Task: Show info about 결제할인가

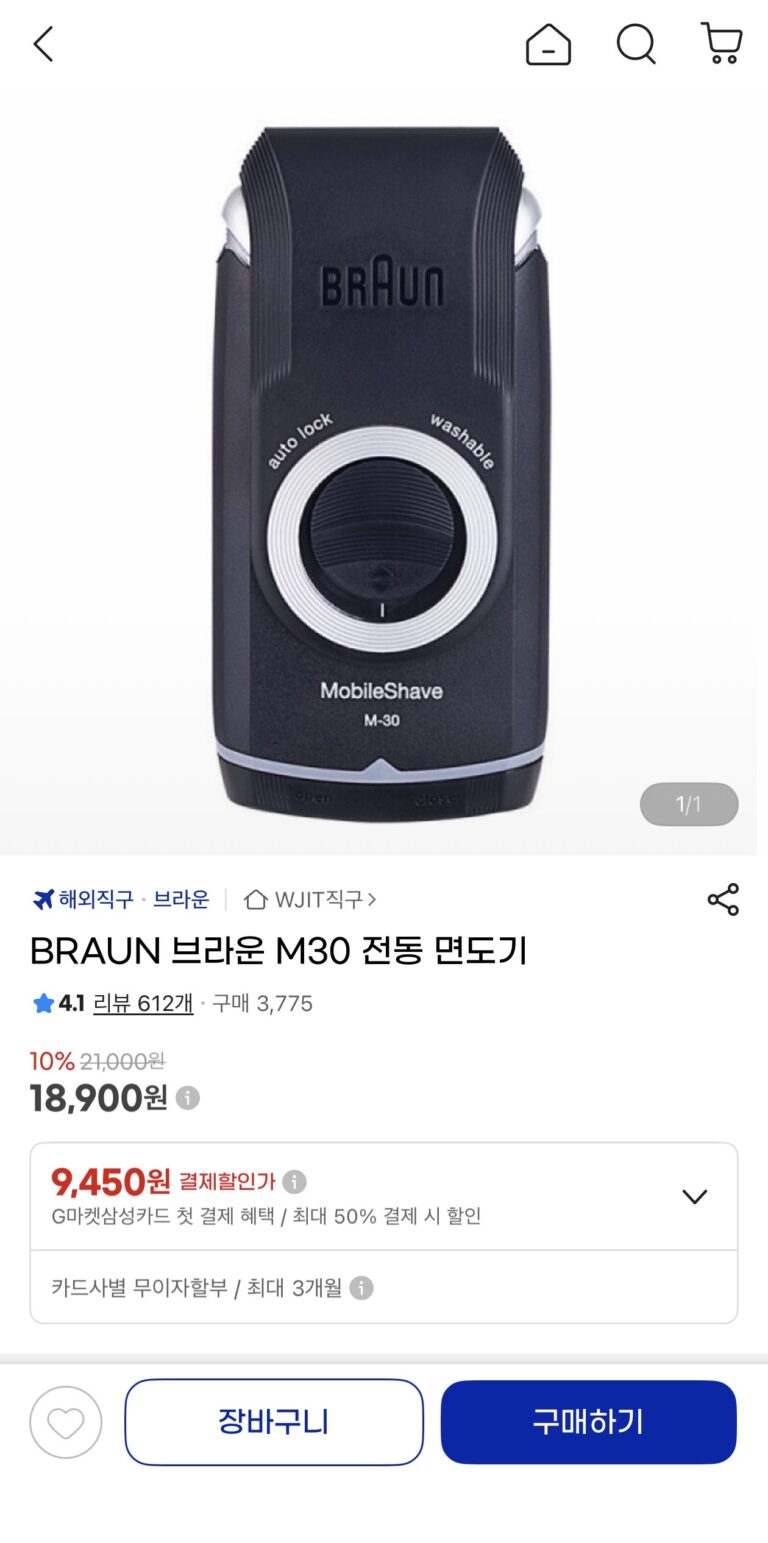Action: pos(294,1182)
